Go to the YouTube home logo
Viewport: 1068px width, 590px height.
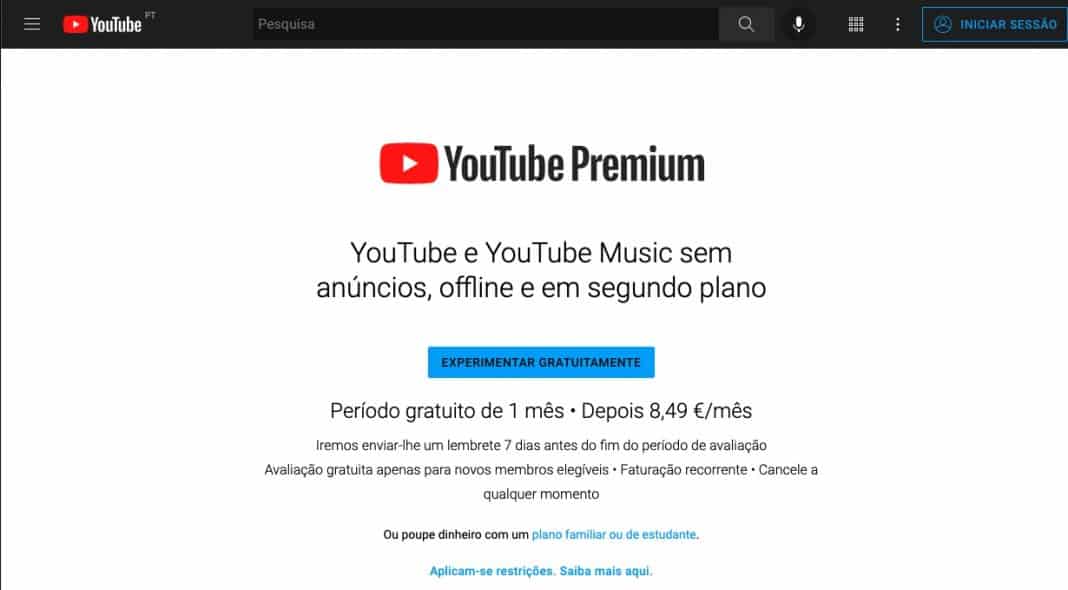coord(102,24)
